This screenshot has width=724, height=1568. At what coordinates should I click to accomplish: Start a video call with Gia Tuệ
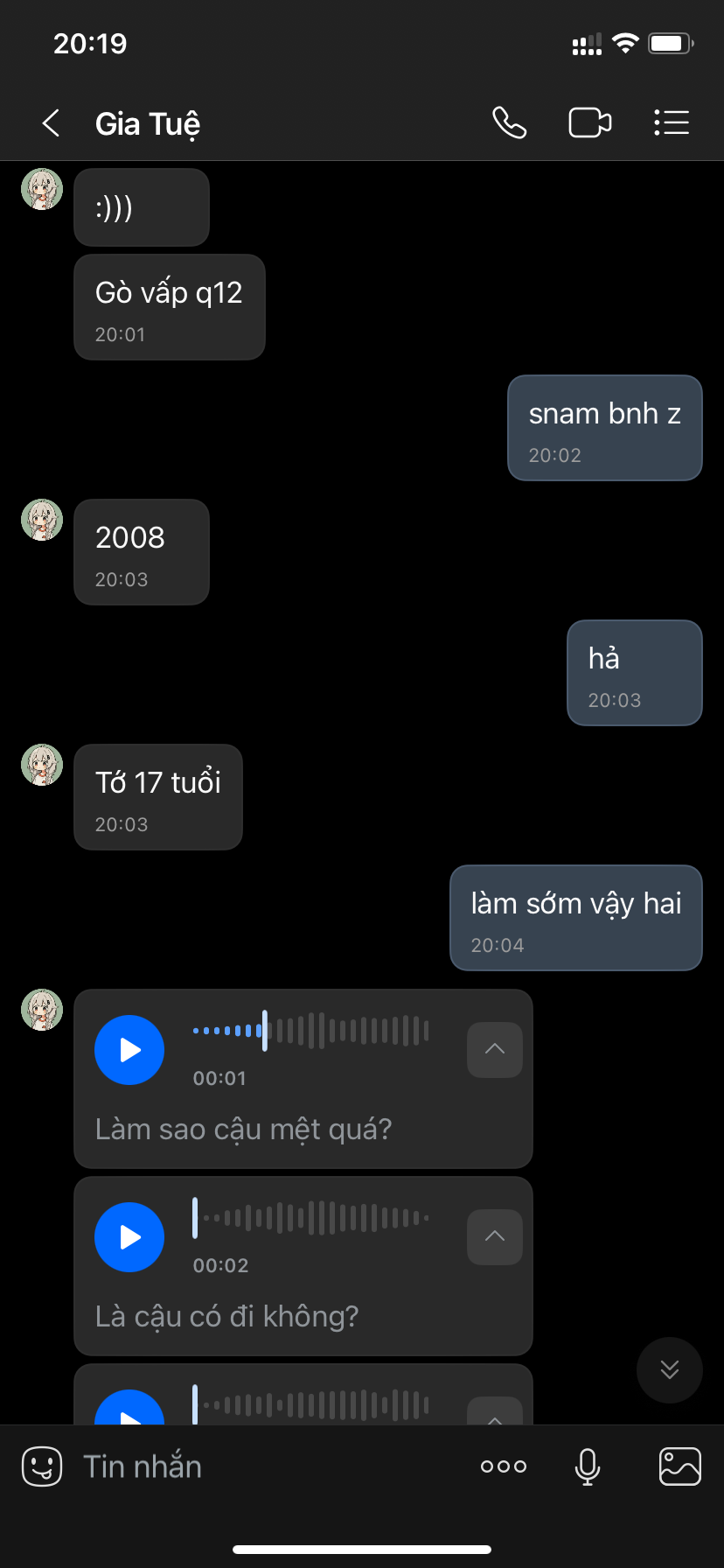click(590, 123)
